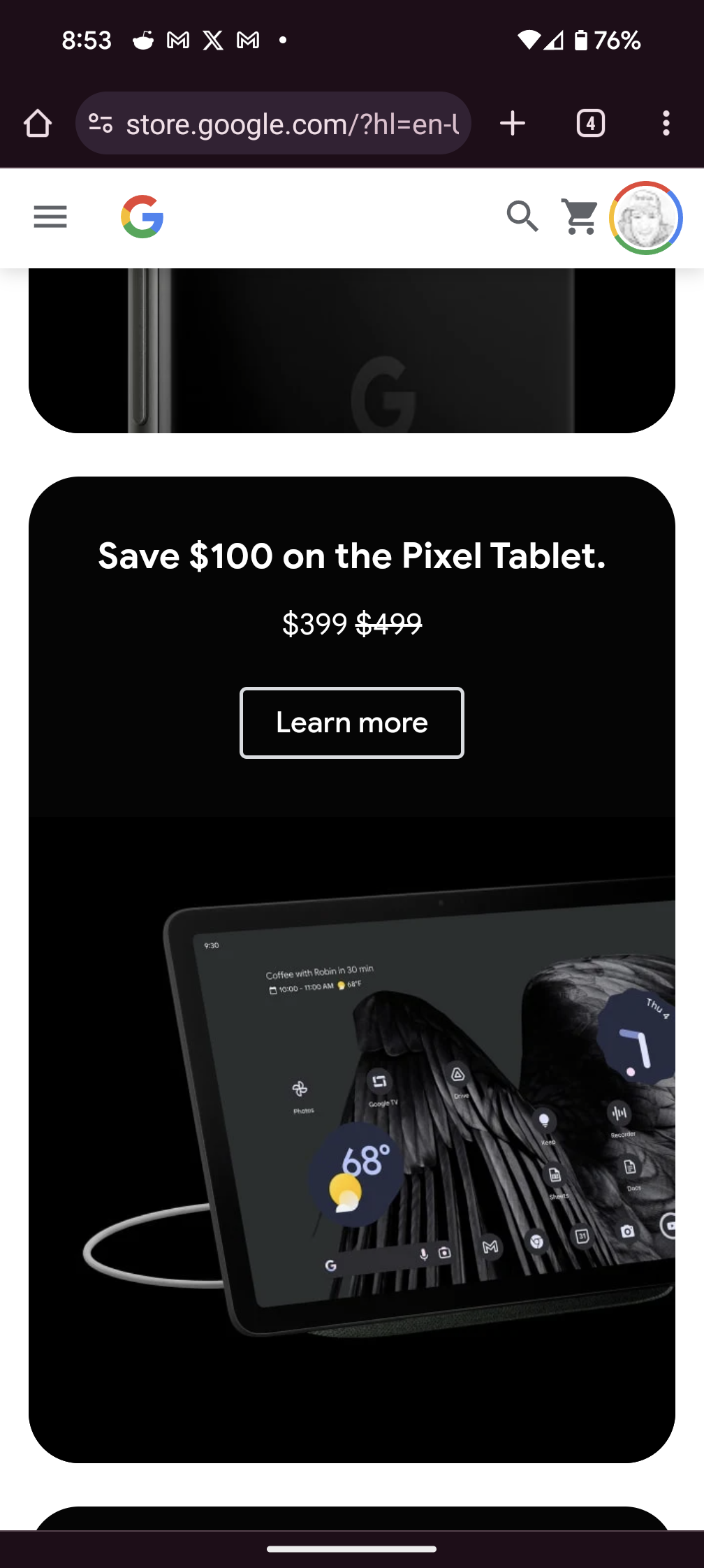
Task: Tap the store.google.com address bar
Action: point(292,124)
